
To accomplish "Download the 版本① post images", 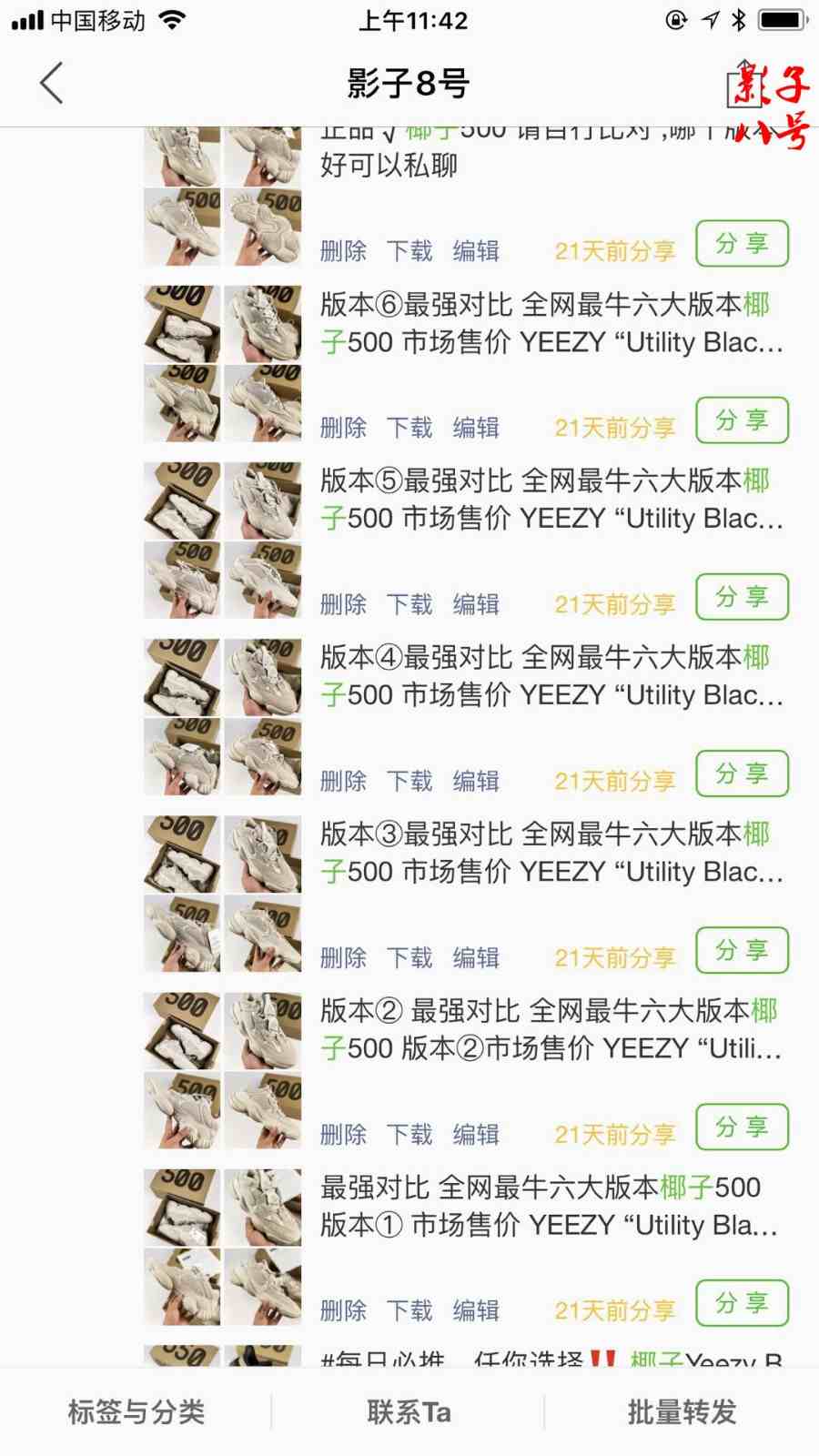I will [x=409, y=1310].
